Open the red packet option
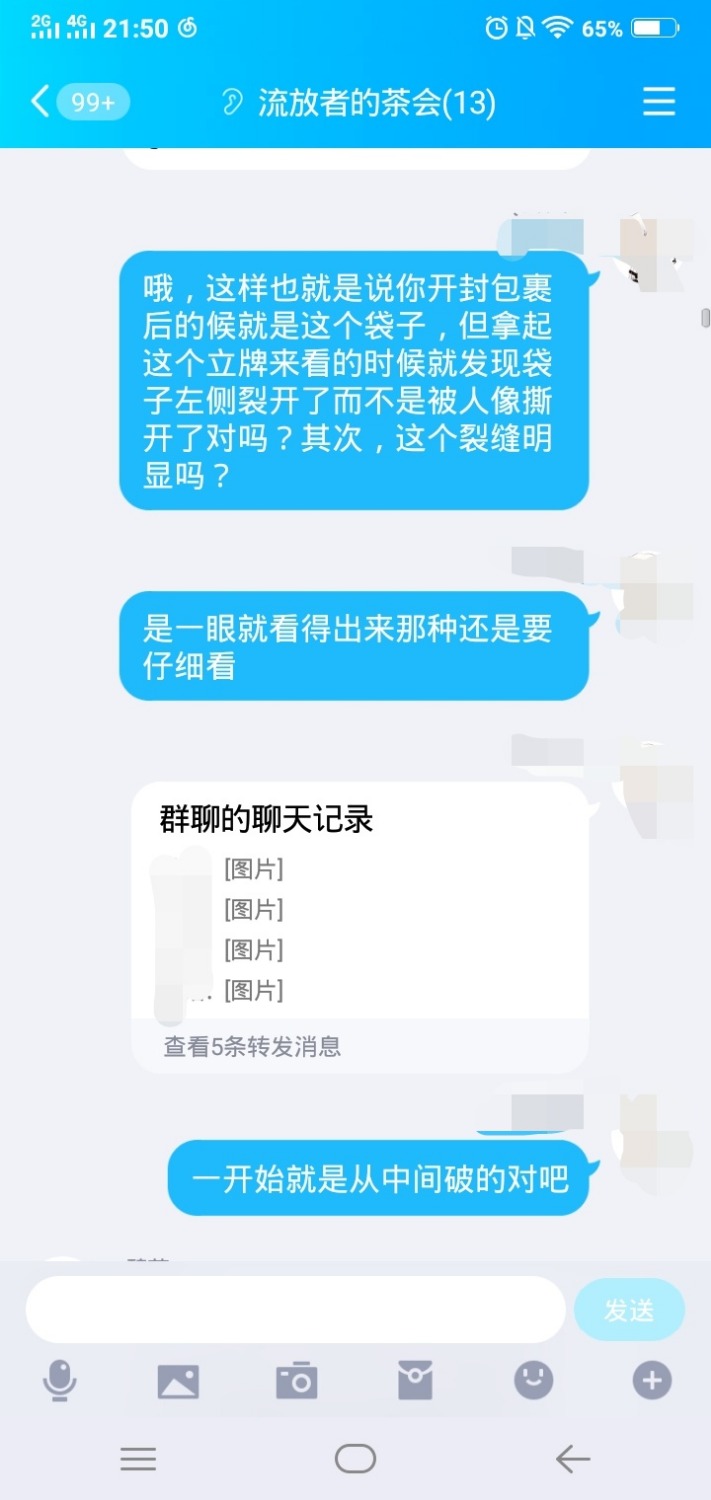This screenshot has width=711, height=1500. point(415,1381)
